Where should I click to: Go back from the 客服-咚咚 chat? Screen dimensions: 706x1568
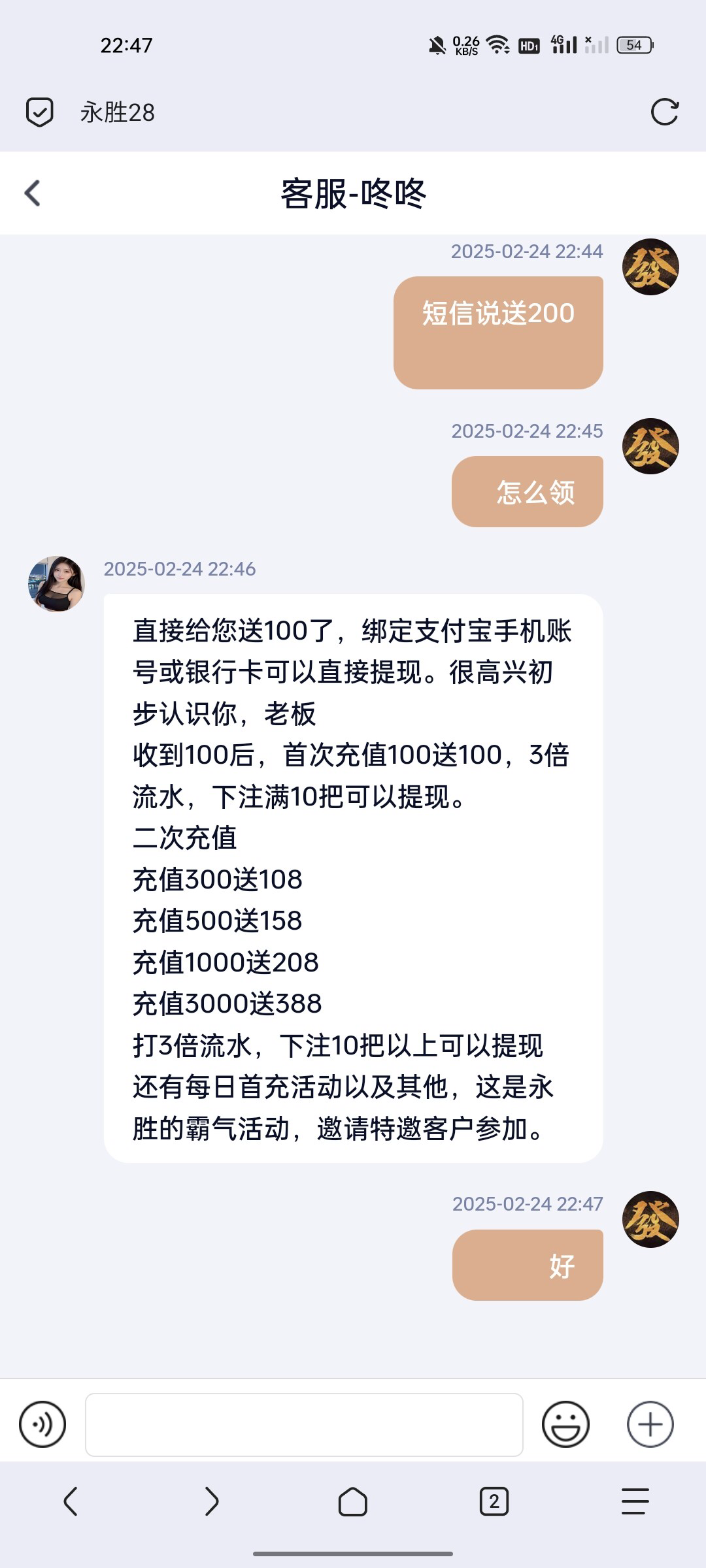click(x=33, y=193)
